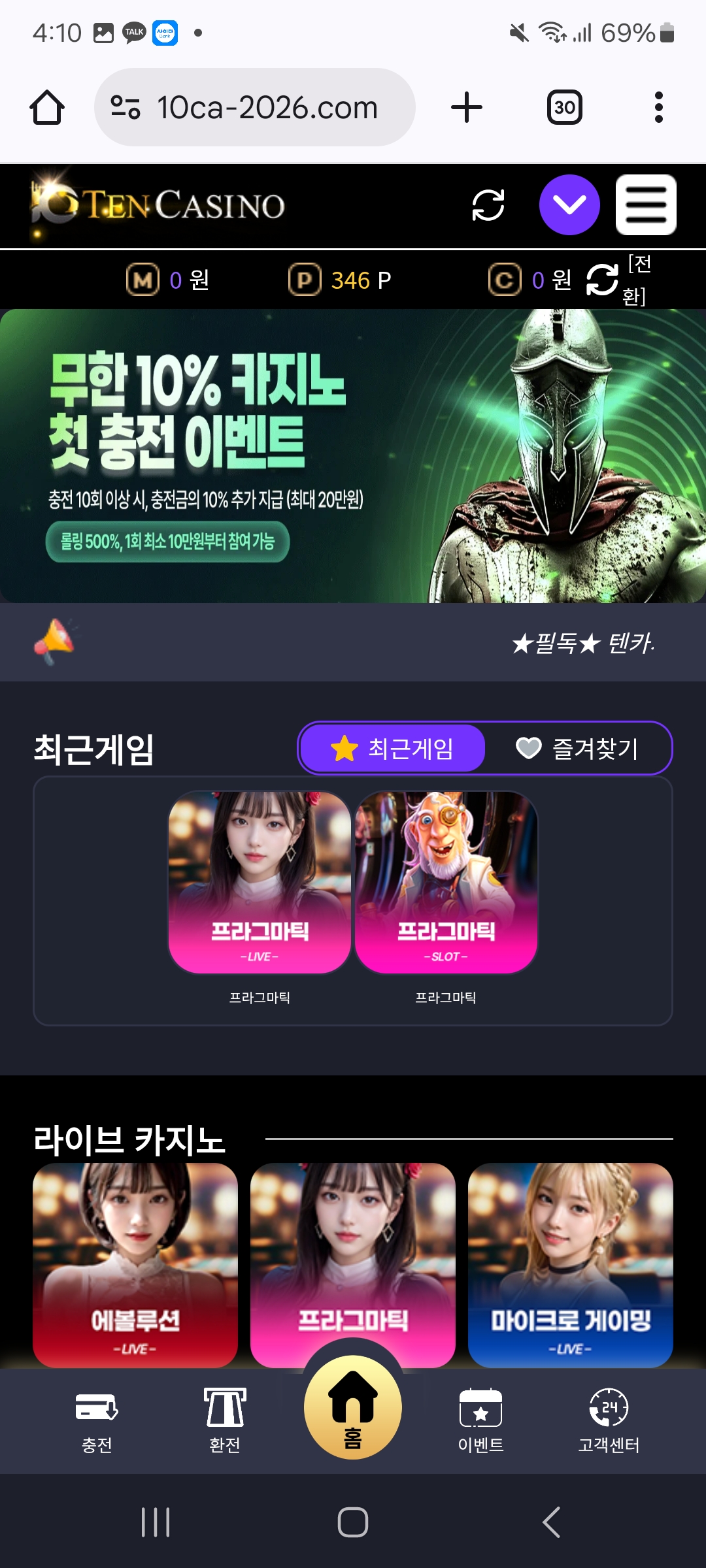Open the browser overflow menu
Viewport: 706px width, 1568px height.
(x=658, y=108)
